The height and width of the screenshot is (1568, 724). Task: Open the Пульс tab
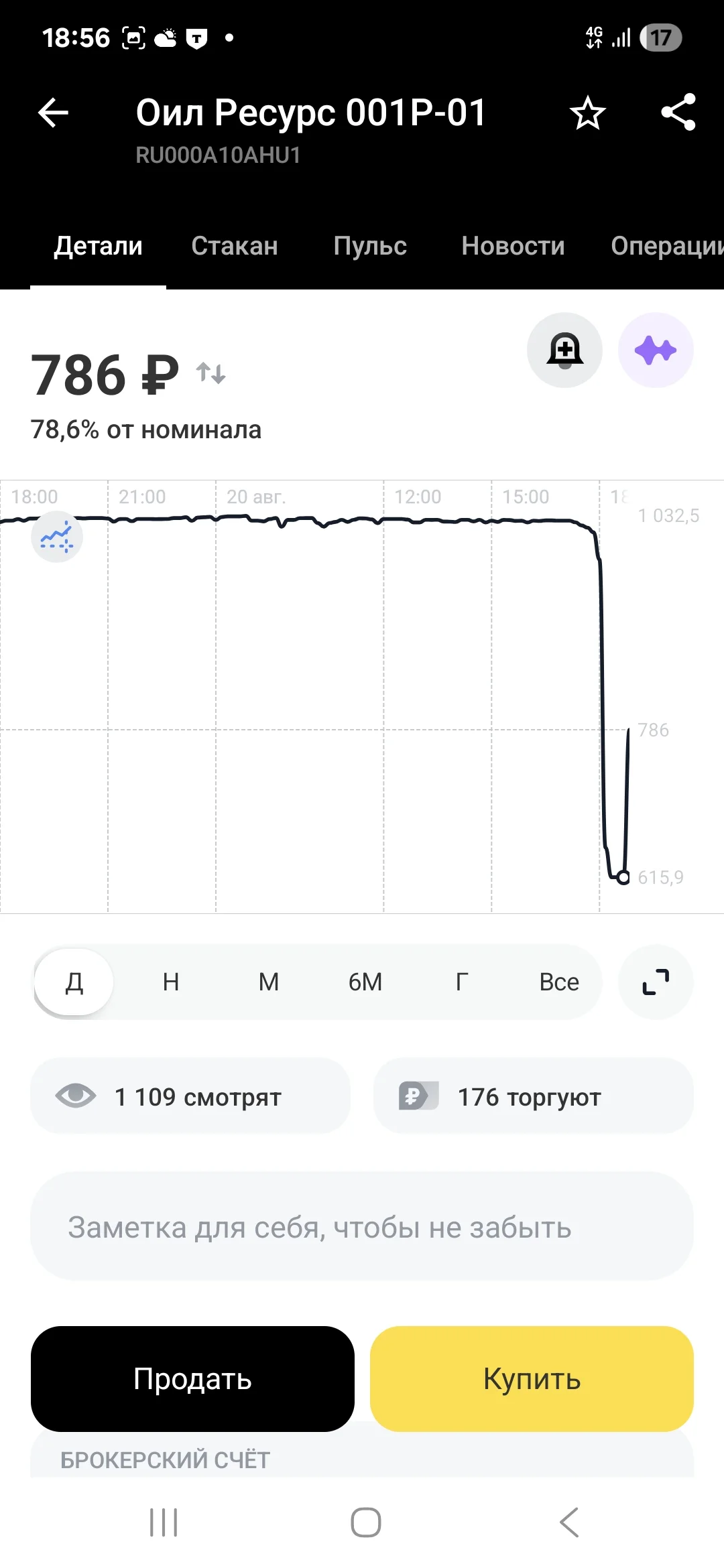[x=370, y=246]
